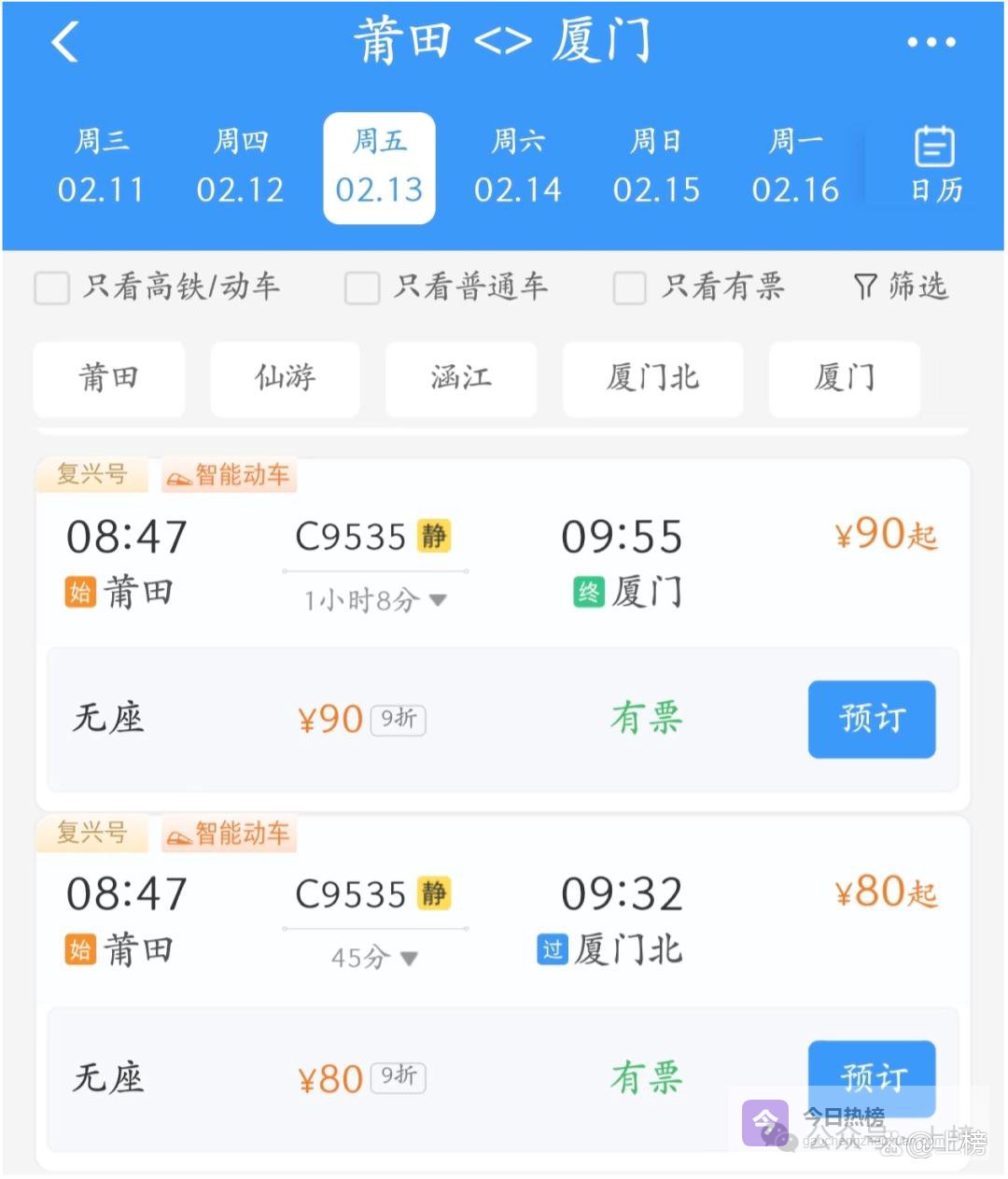Switch to 周四 02.12 date

tap(240, 168)
